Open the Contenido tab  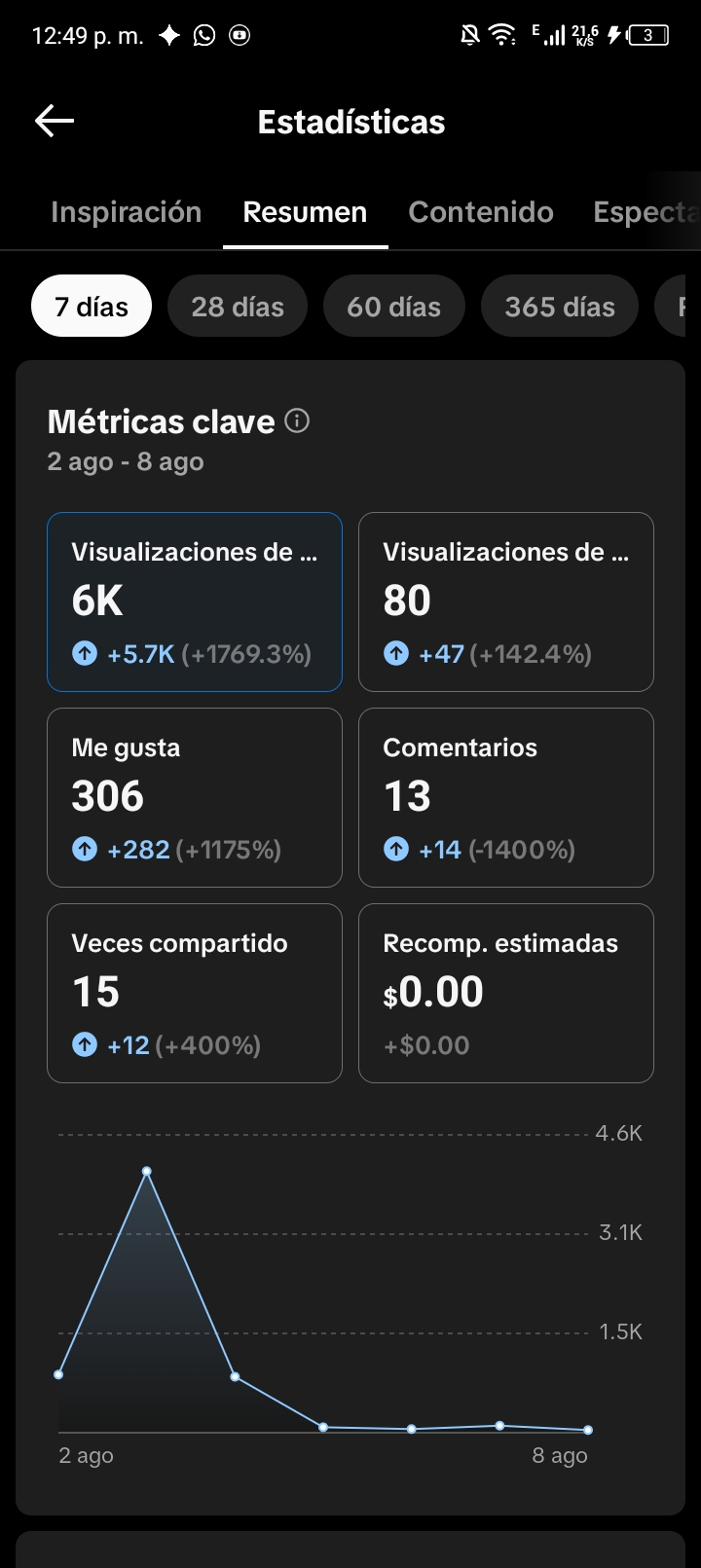coord(481,212)
